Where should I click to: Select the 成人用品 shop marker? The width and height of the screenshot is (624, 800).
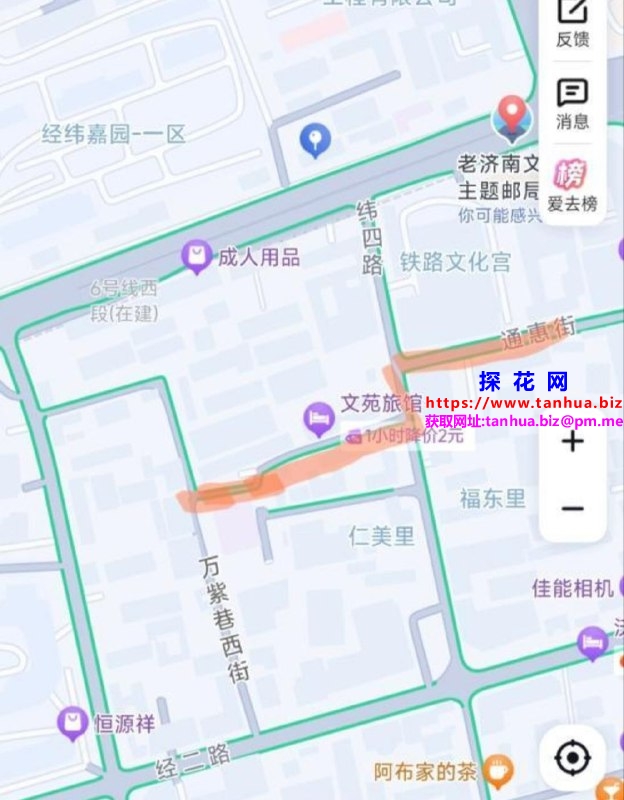[x=197, y=257]
